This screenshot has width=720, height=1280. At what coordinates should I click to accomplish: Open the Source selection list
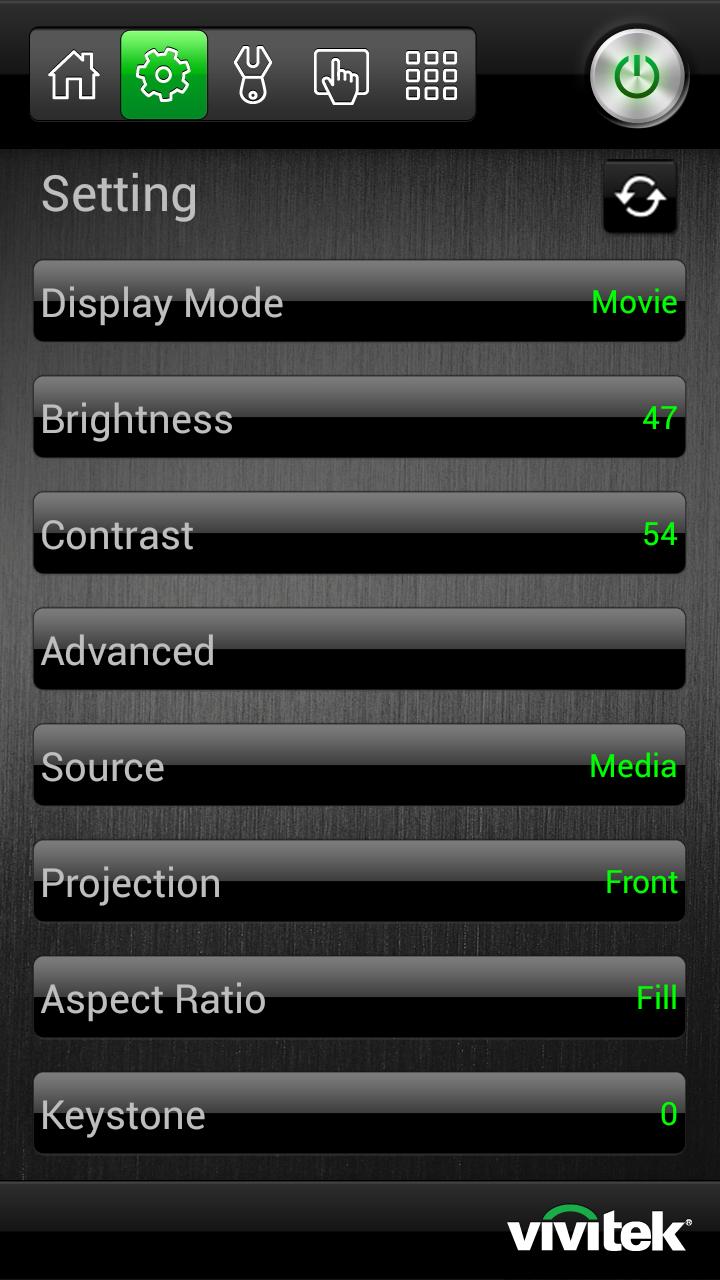click(360, 766)
